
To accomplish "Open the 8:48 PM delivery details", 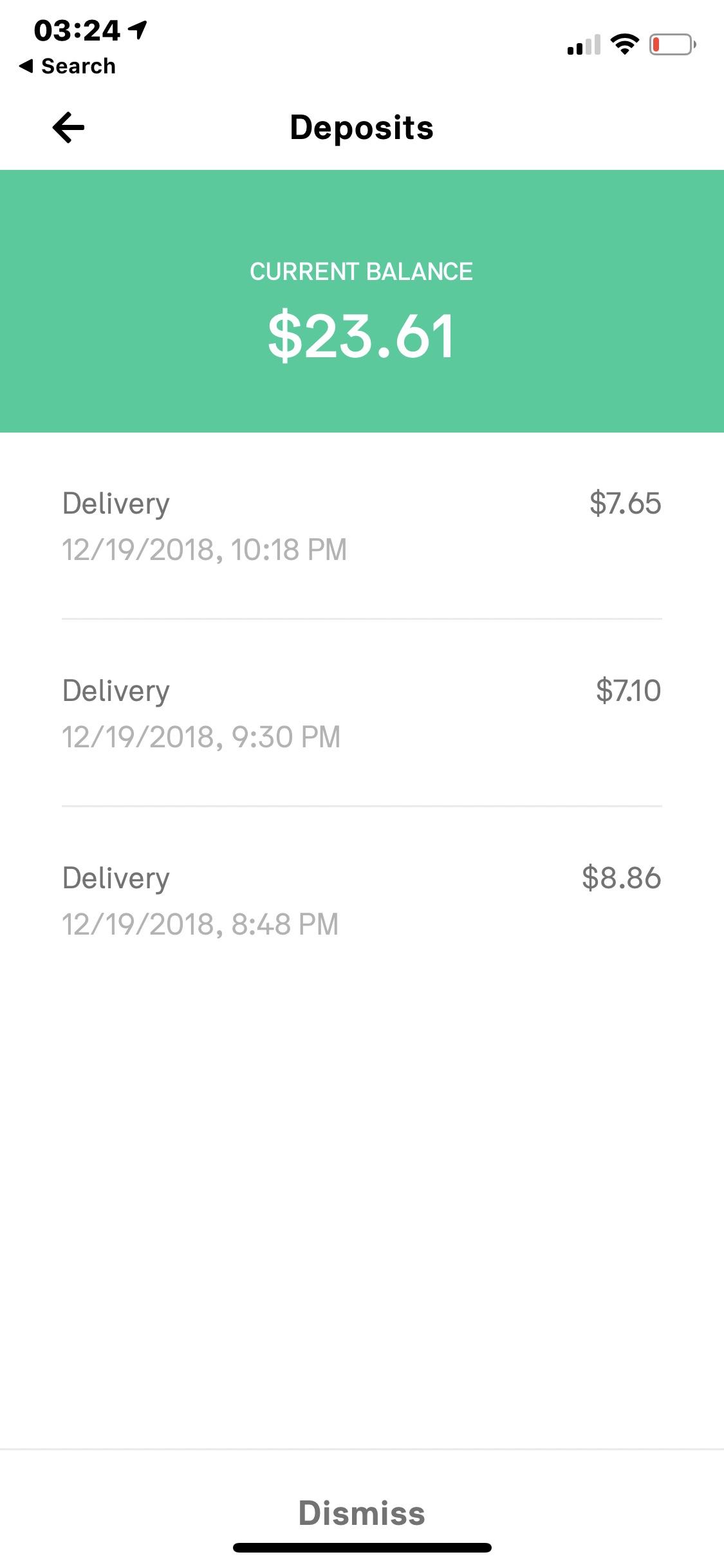I will [200, 922].
